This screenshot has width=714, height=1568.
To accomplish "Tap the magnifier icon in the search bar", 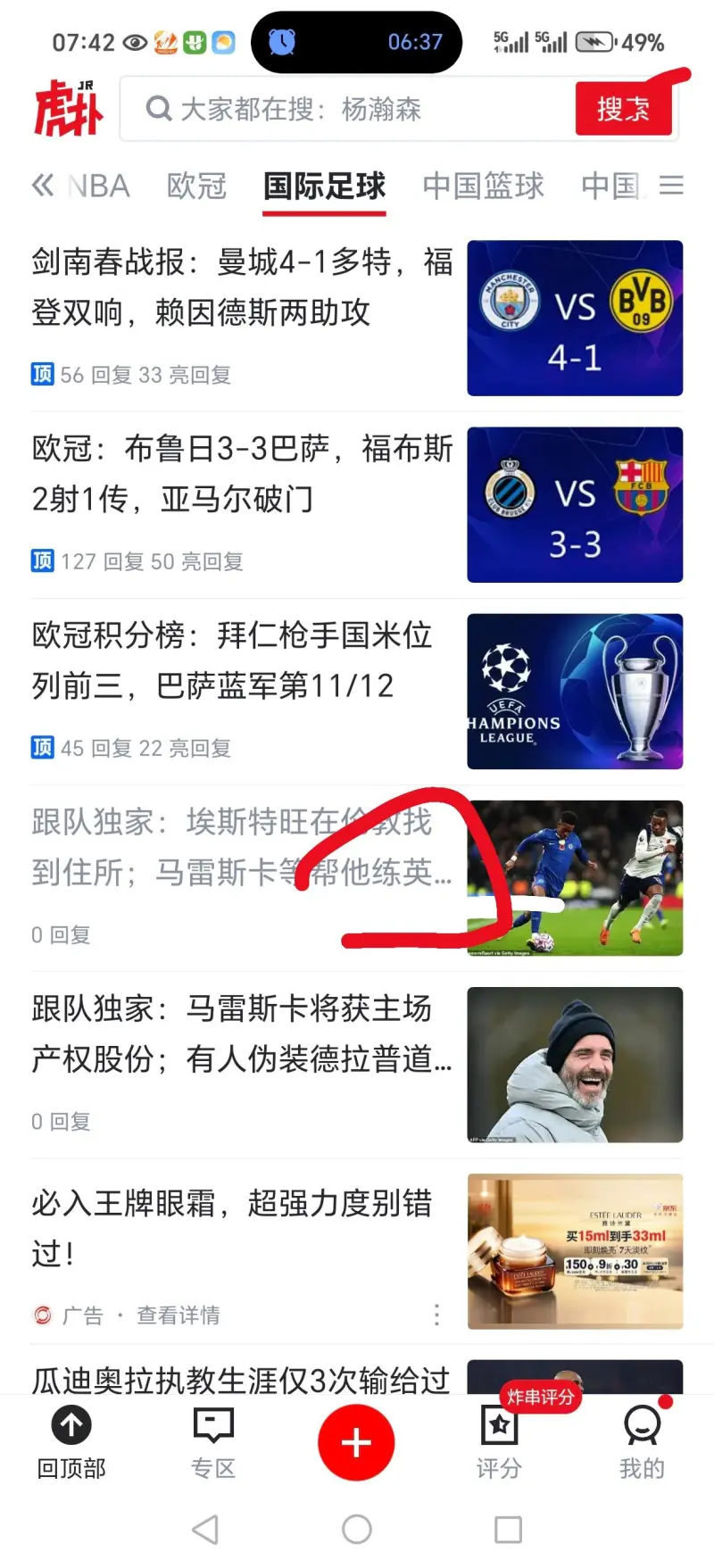I will click(158, 108).
